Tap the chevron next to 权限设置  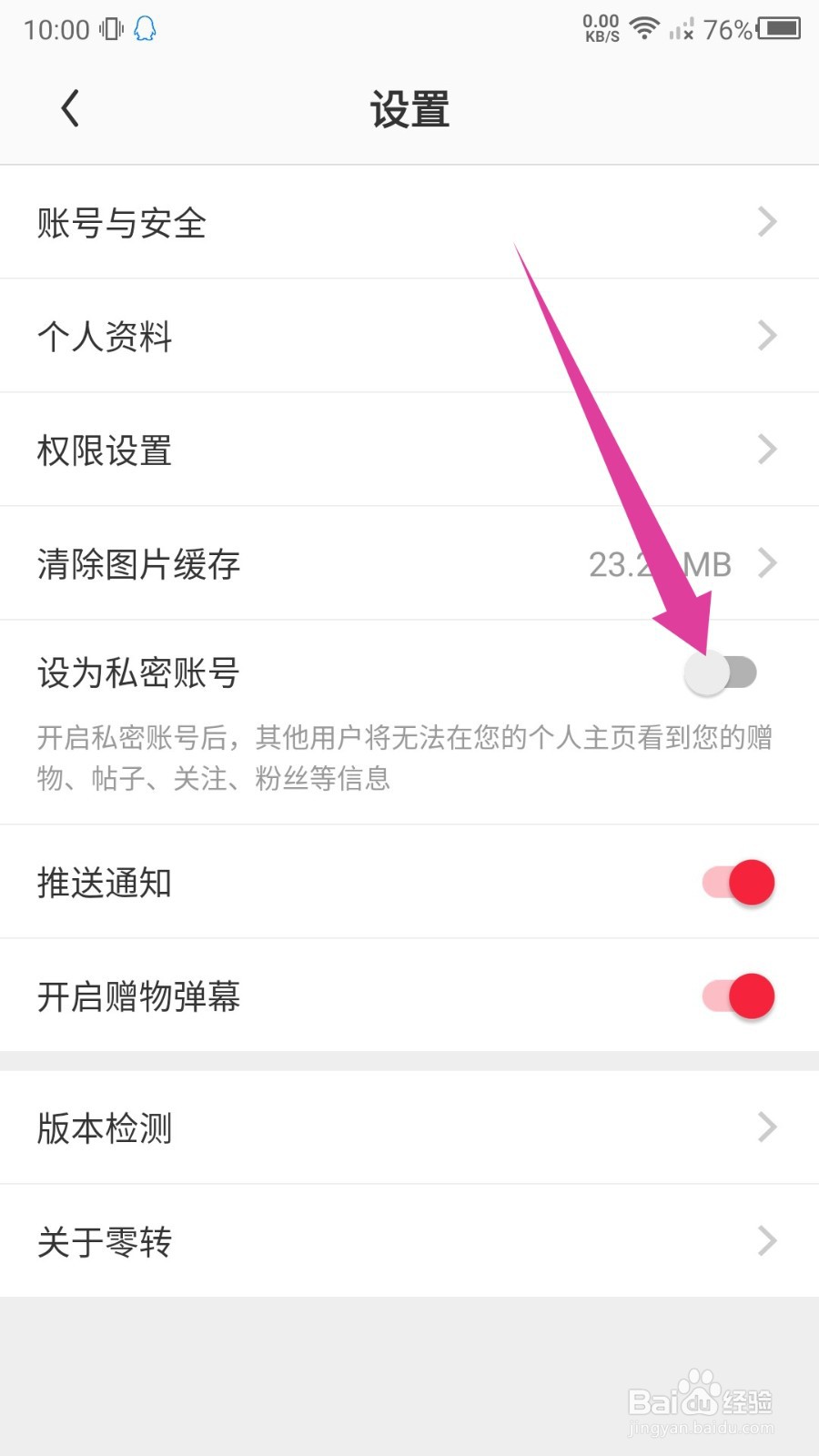pos(767,449)
